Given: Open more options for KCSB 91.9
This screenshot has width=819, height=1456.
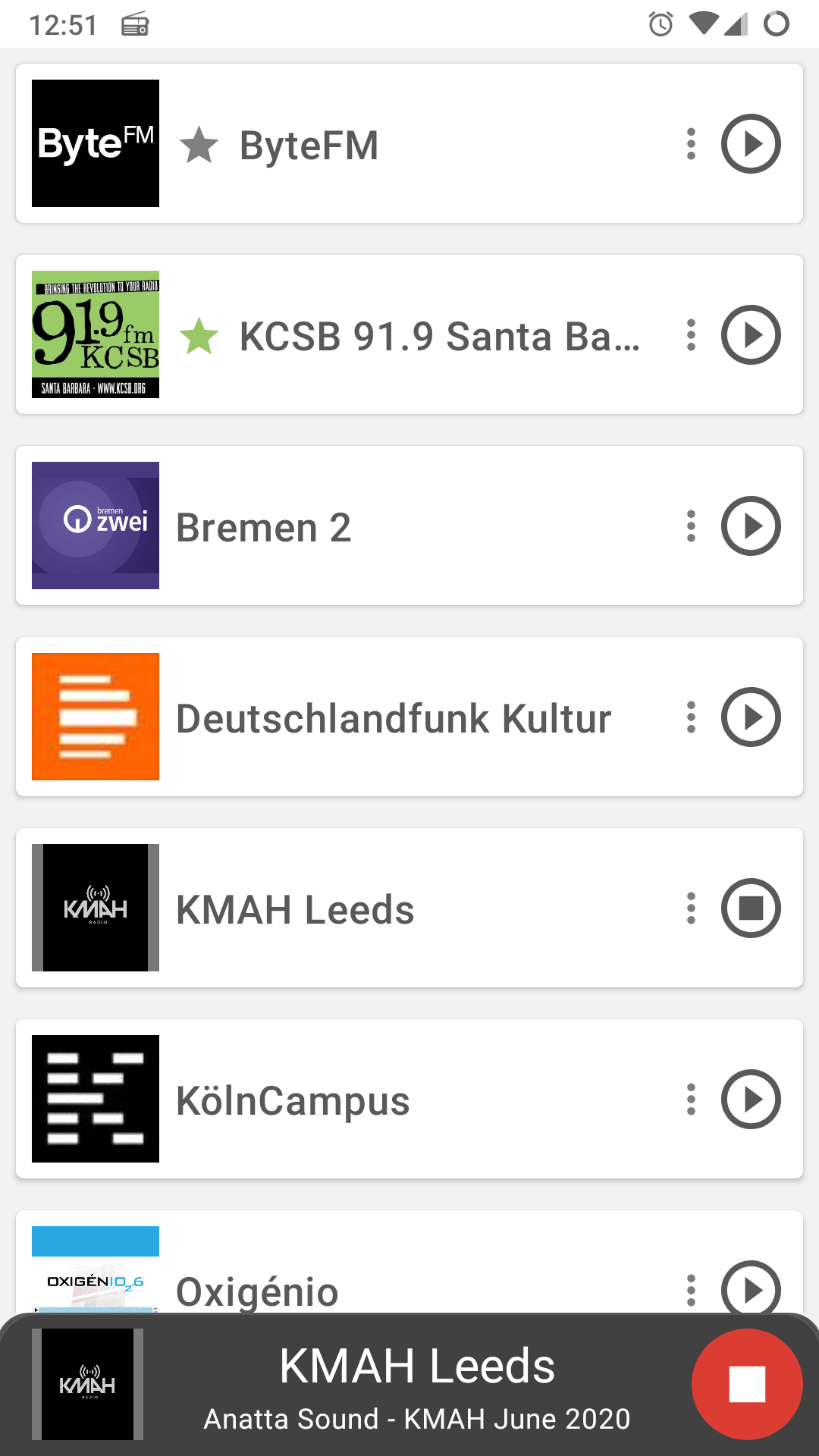Looking at the screenshot, I should (691, 335).
